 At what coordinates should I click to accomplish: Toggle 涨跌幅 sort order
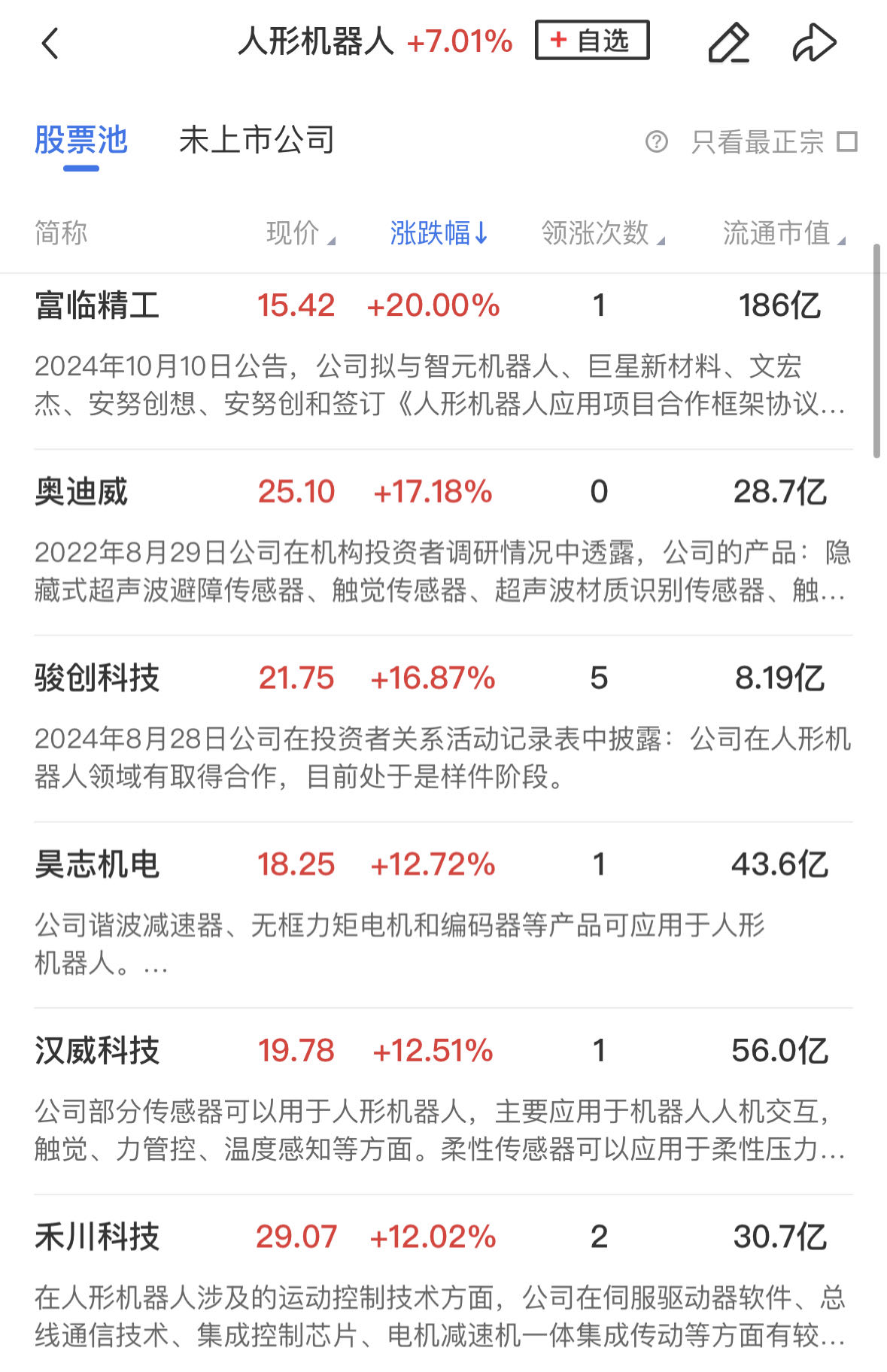coord(439,233)
